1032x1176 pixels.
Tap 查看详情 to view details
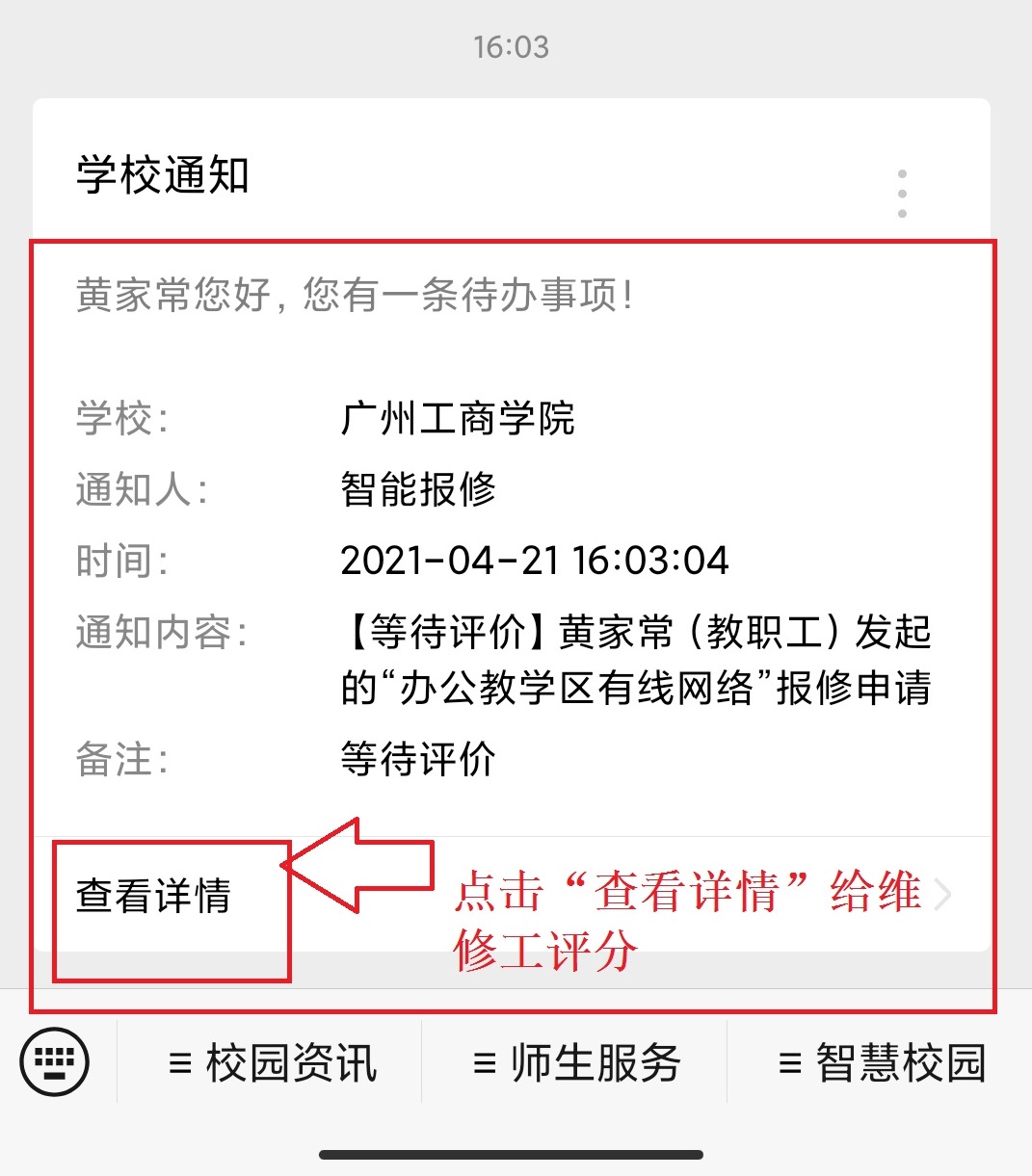click(154, 896)
